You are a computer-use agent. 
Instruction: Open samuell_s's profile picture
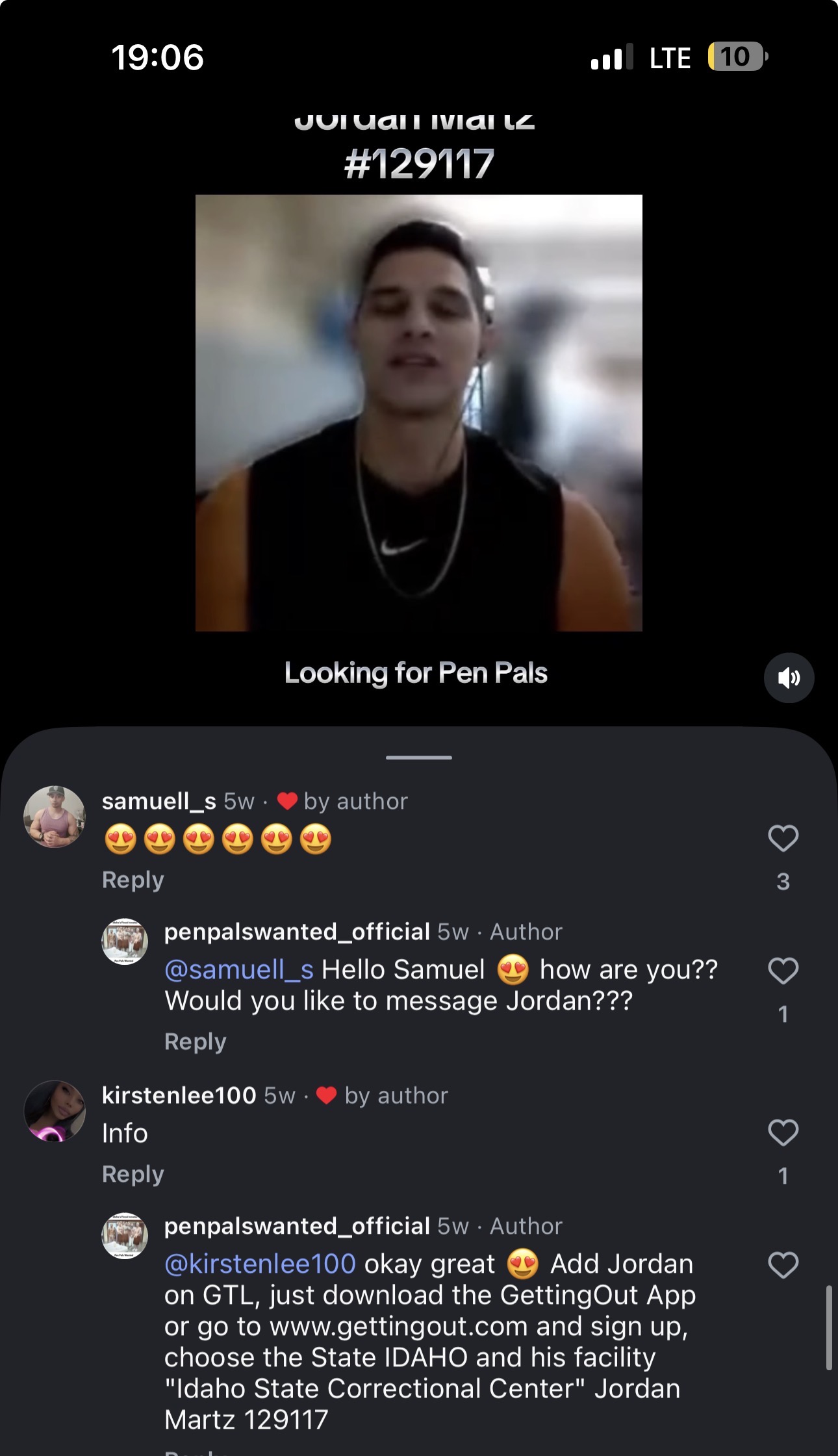coord(55,817)
